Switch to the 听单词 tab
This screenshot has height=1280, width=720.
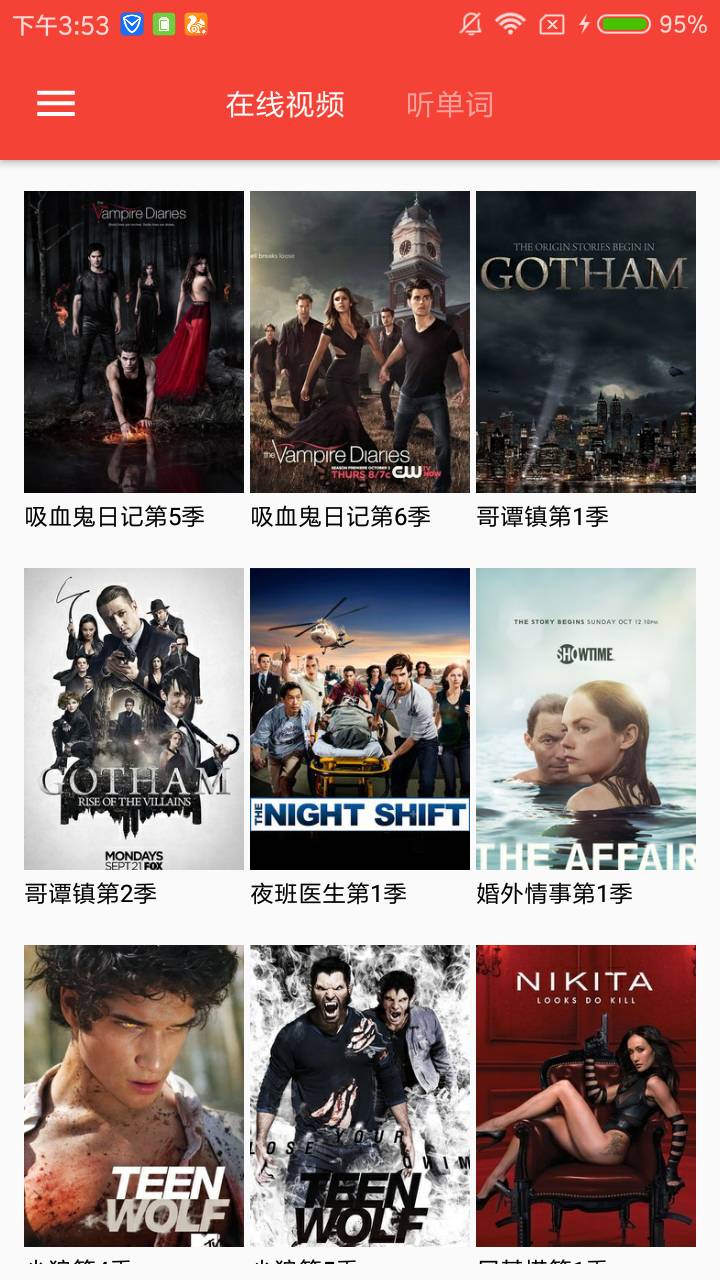[x=450, y=104]
